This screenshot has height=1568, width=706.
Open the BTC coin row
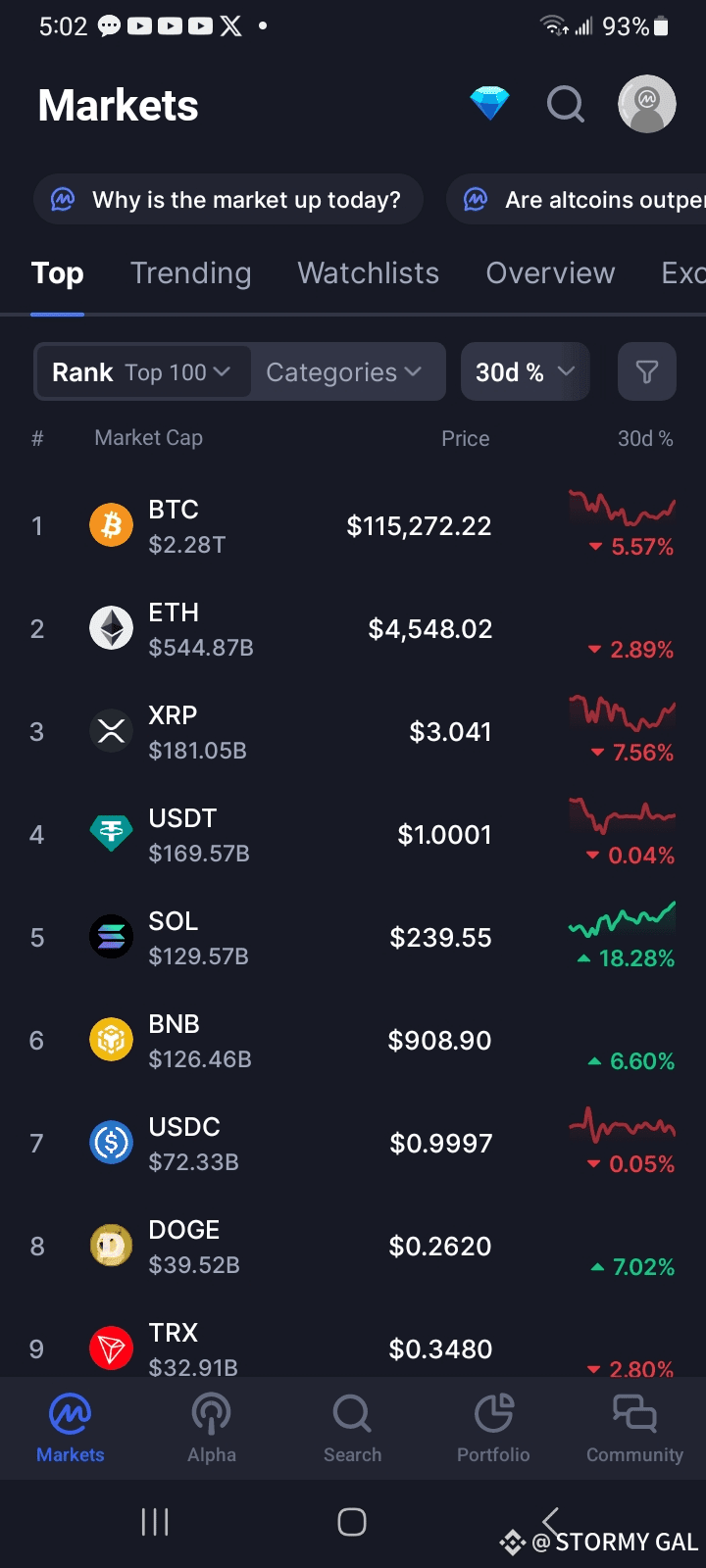coord(353,526)
